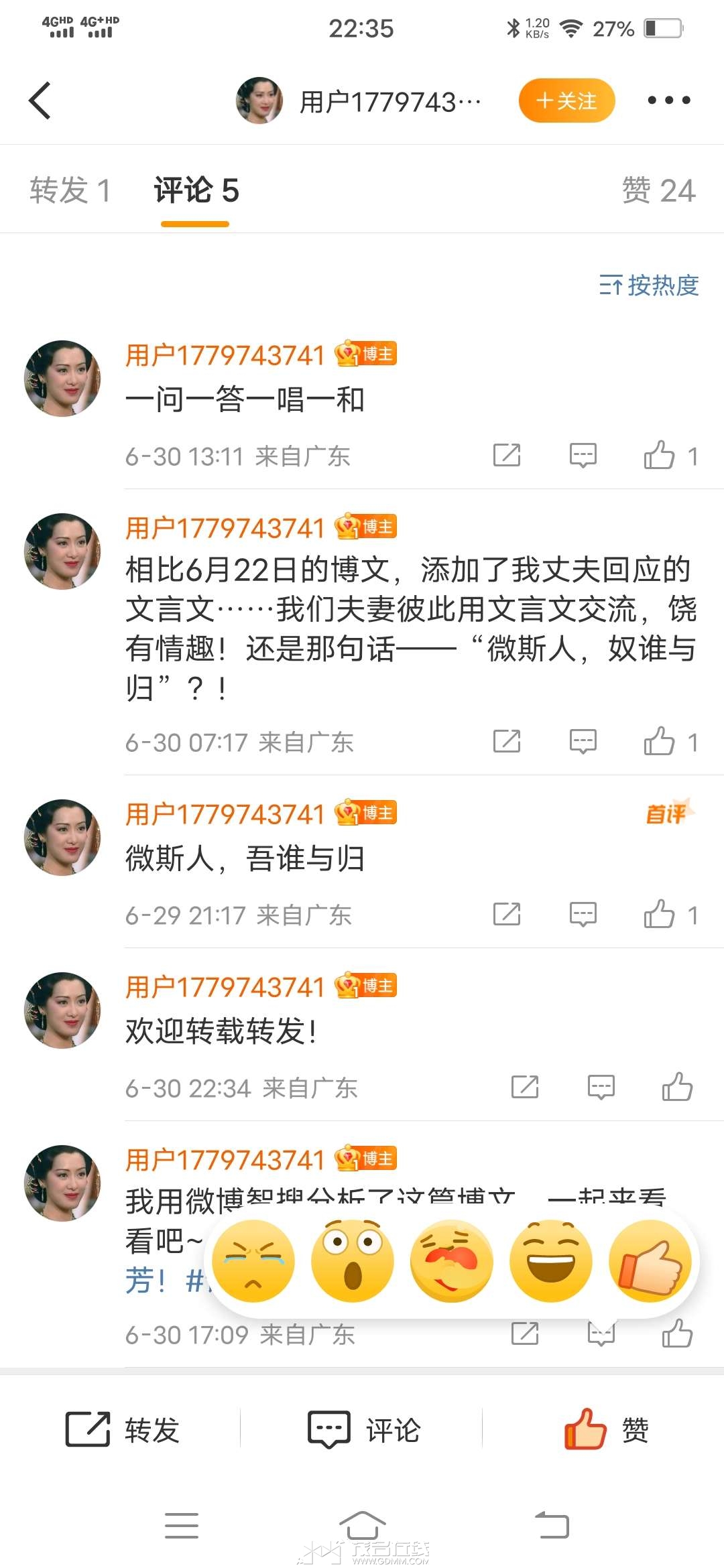Screen dimensions: 724x1568
Task: Switch to the 赞 24 tab
Action: pos(658,190)
